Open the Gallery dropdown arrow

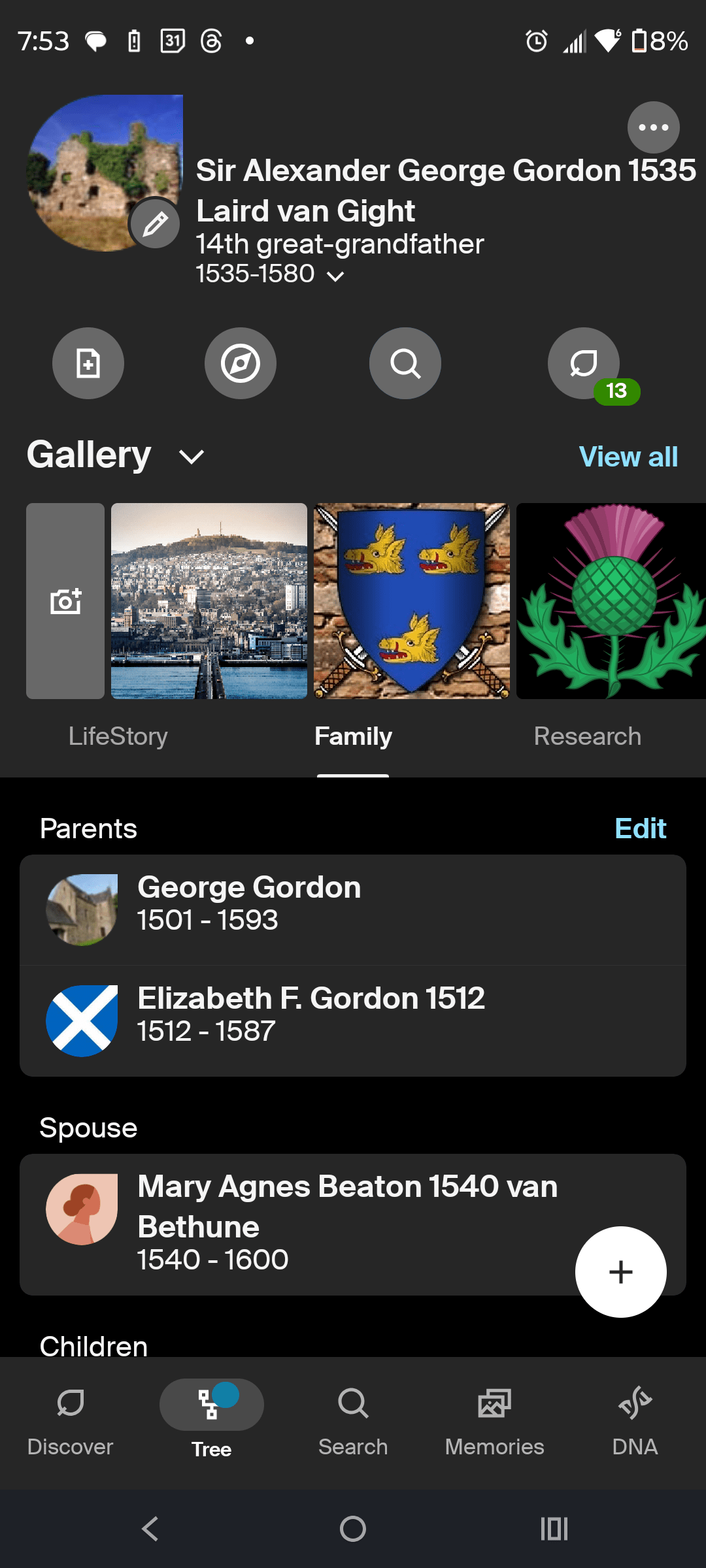190,457
